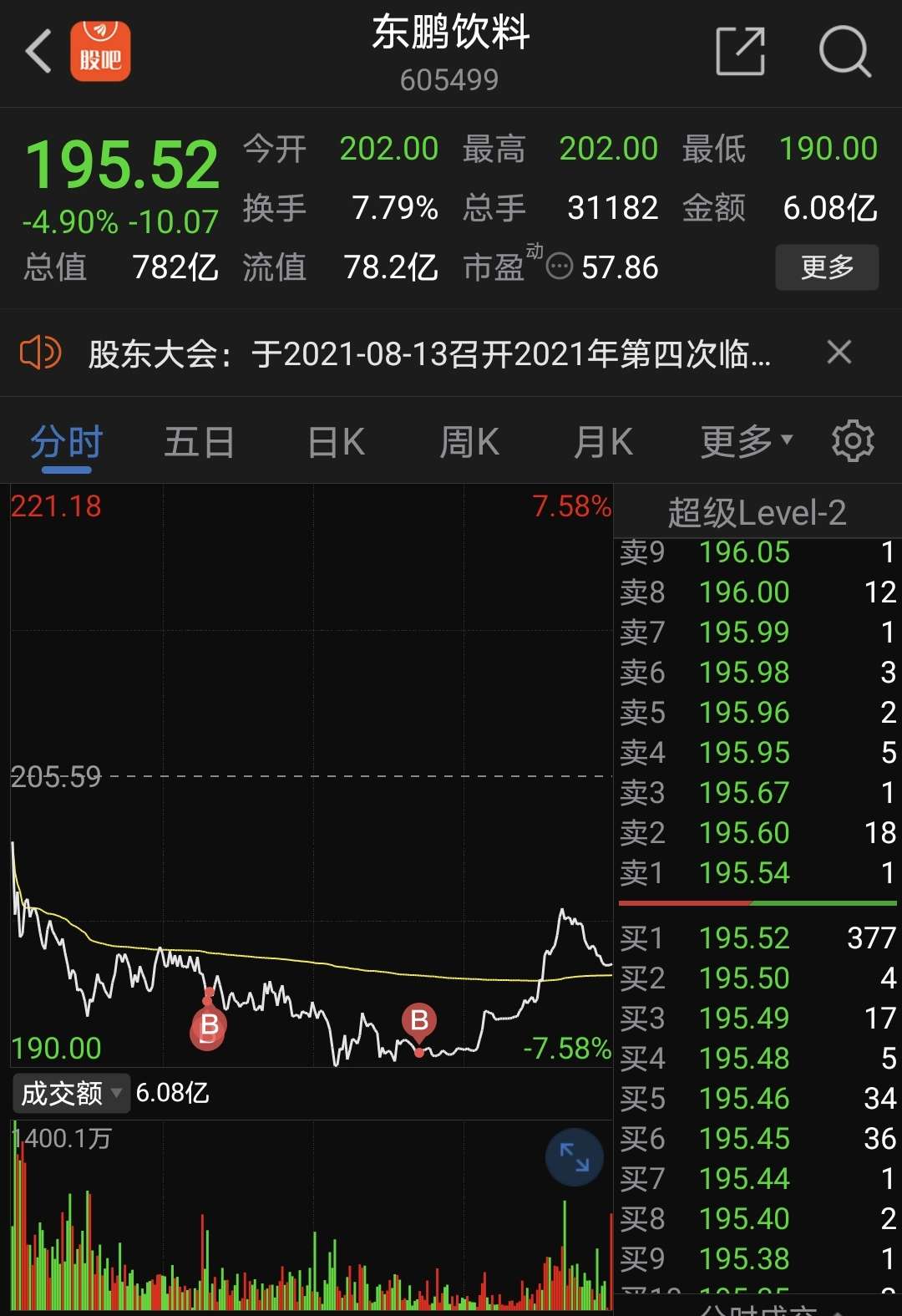Tap the 股吧 app icon
902x1316 pixels.
101,52
